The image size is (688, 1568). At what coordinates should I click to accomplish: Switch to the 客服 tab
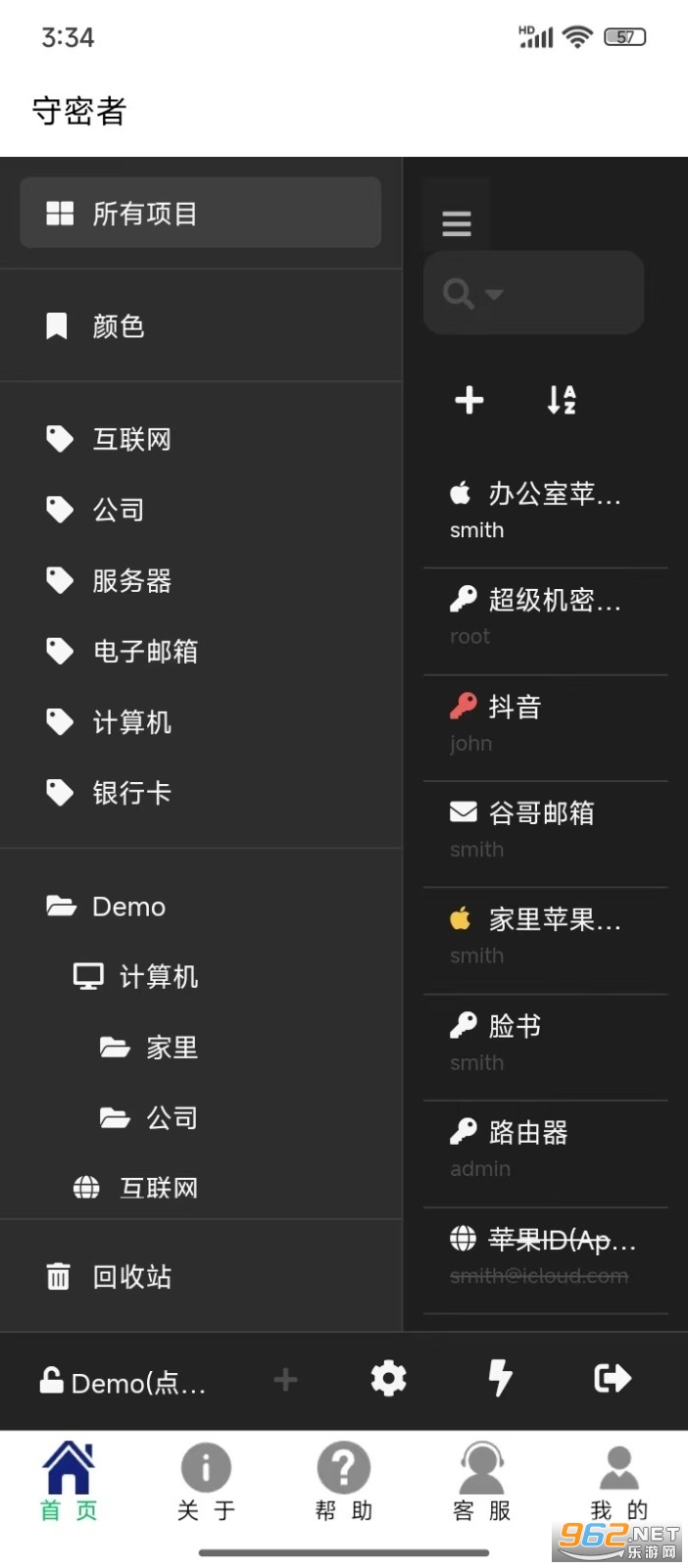point(481,1482)
